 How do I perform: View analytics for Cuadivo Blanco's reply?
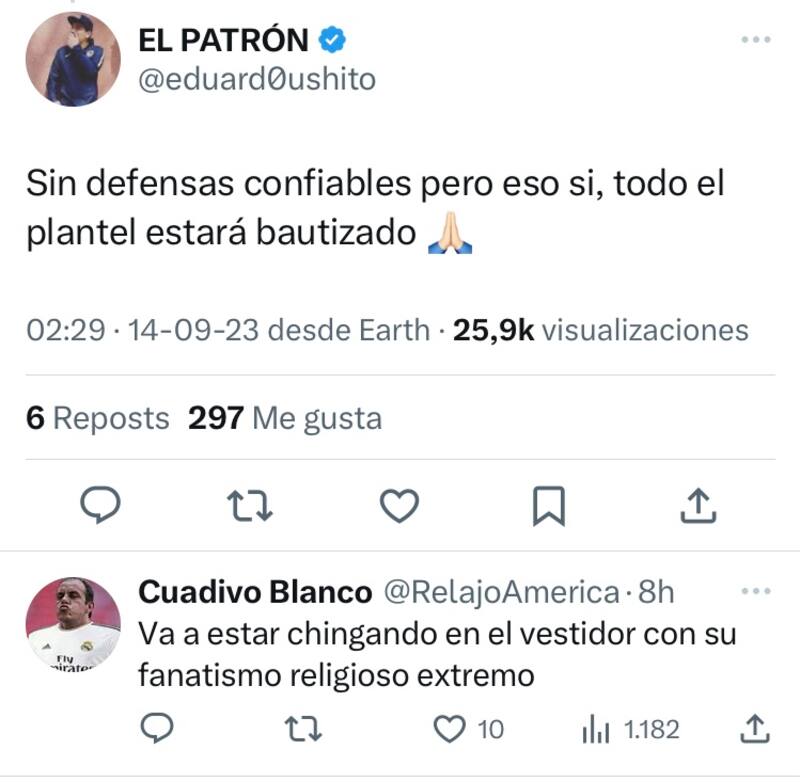pos(597,728)
